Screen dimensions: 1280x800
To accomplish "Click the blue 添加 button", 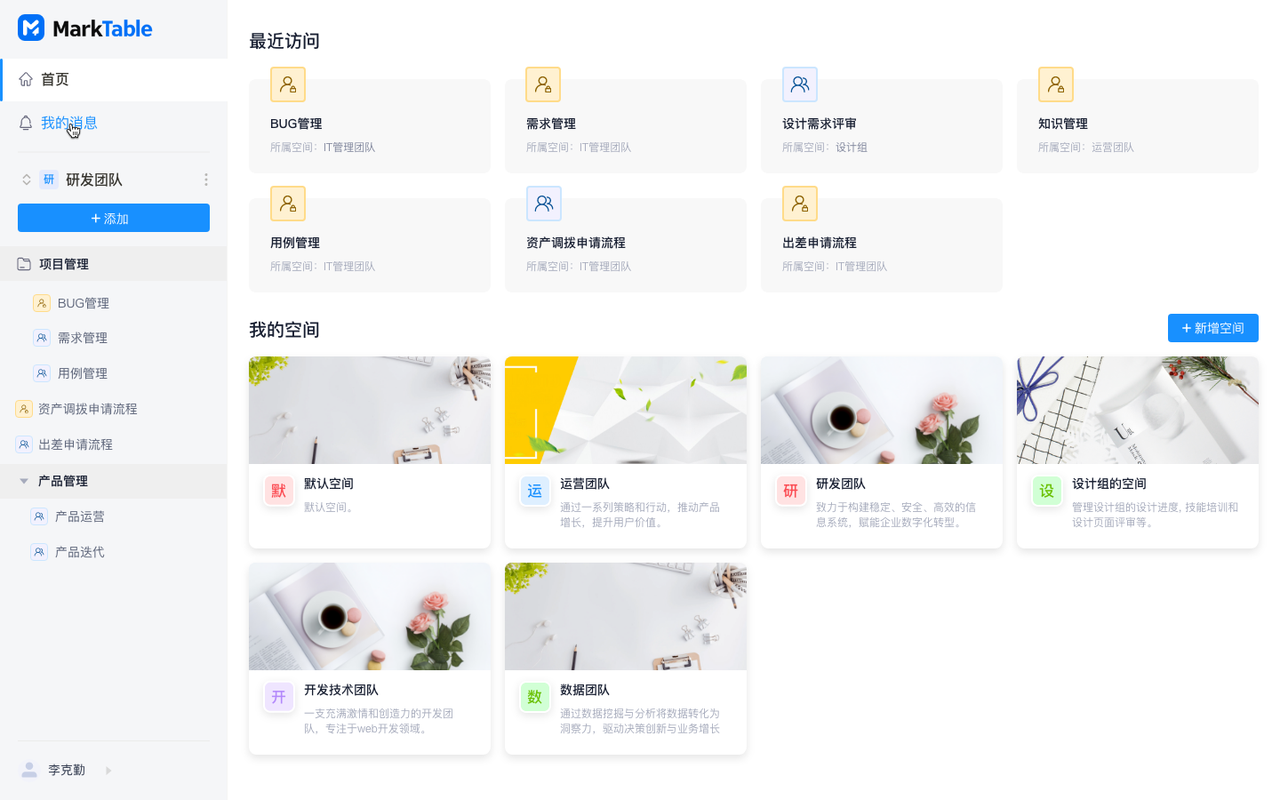I will coord(113,218).
